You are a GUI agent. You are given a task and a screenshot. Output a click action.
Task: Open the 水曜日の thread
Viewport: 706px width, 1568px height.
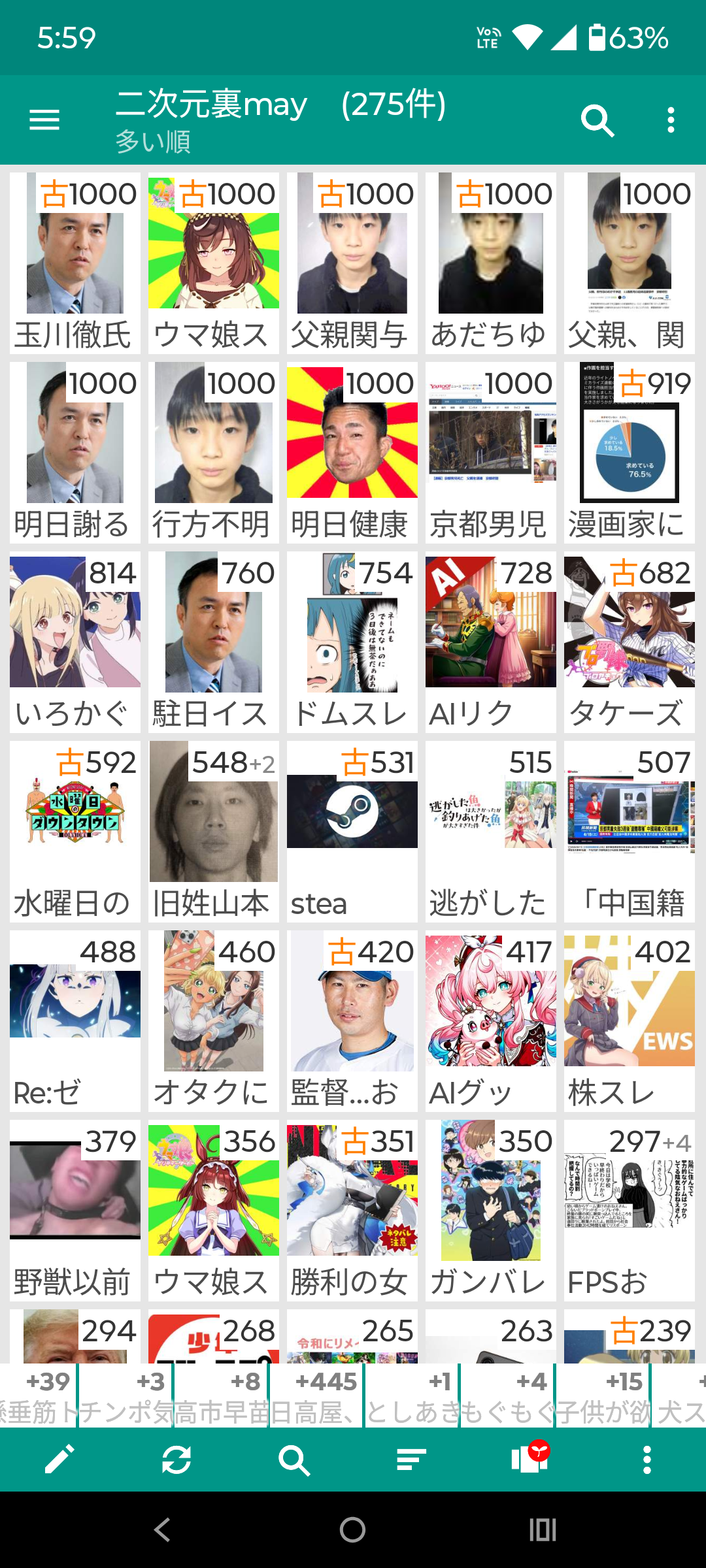[x=75, y=832]
